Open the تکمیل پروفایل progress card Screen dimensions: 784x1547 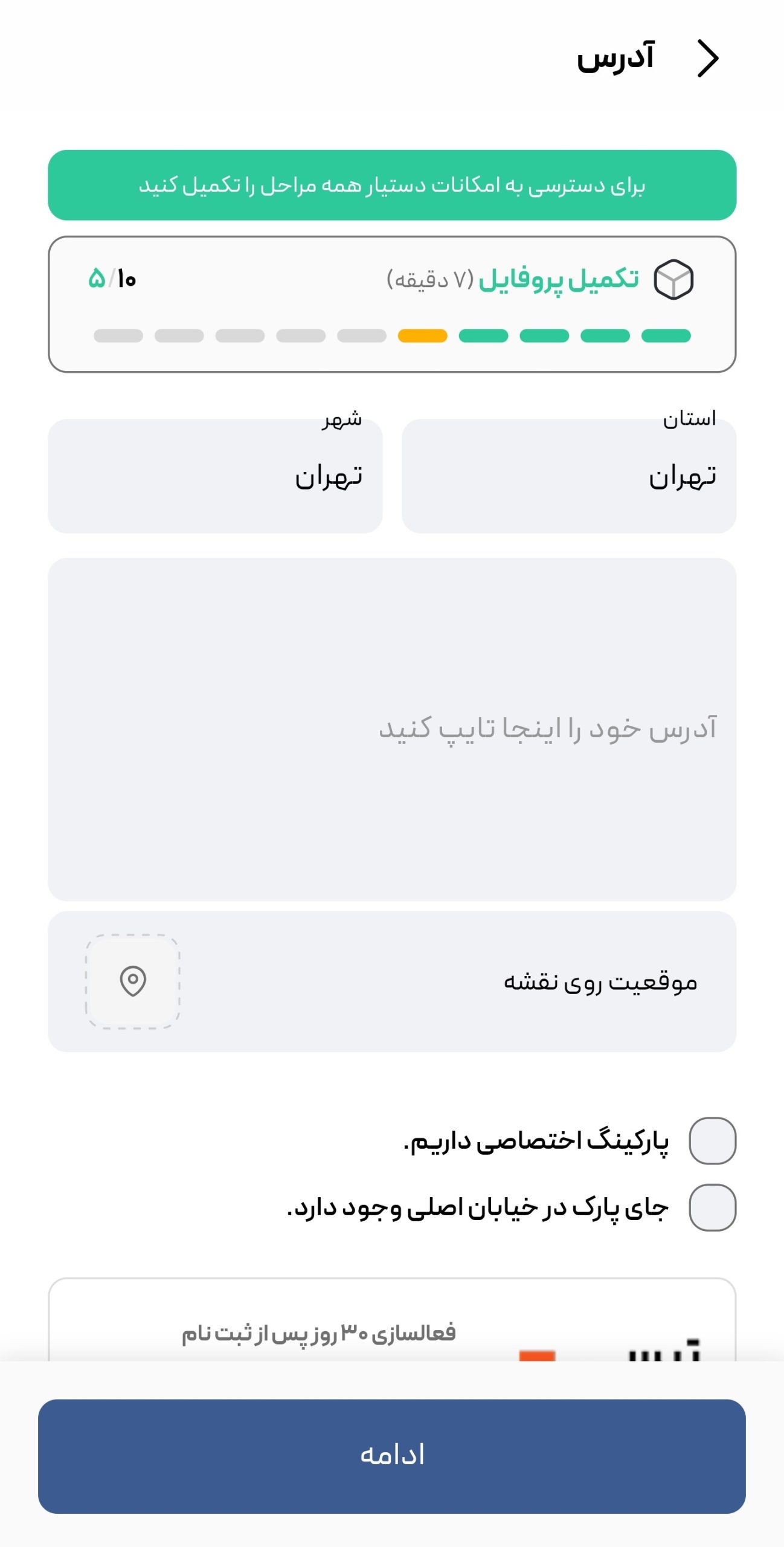click(392, 304)
